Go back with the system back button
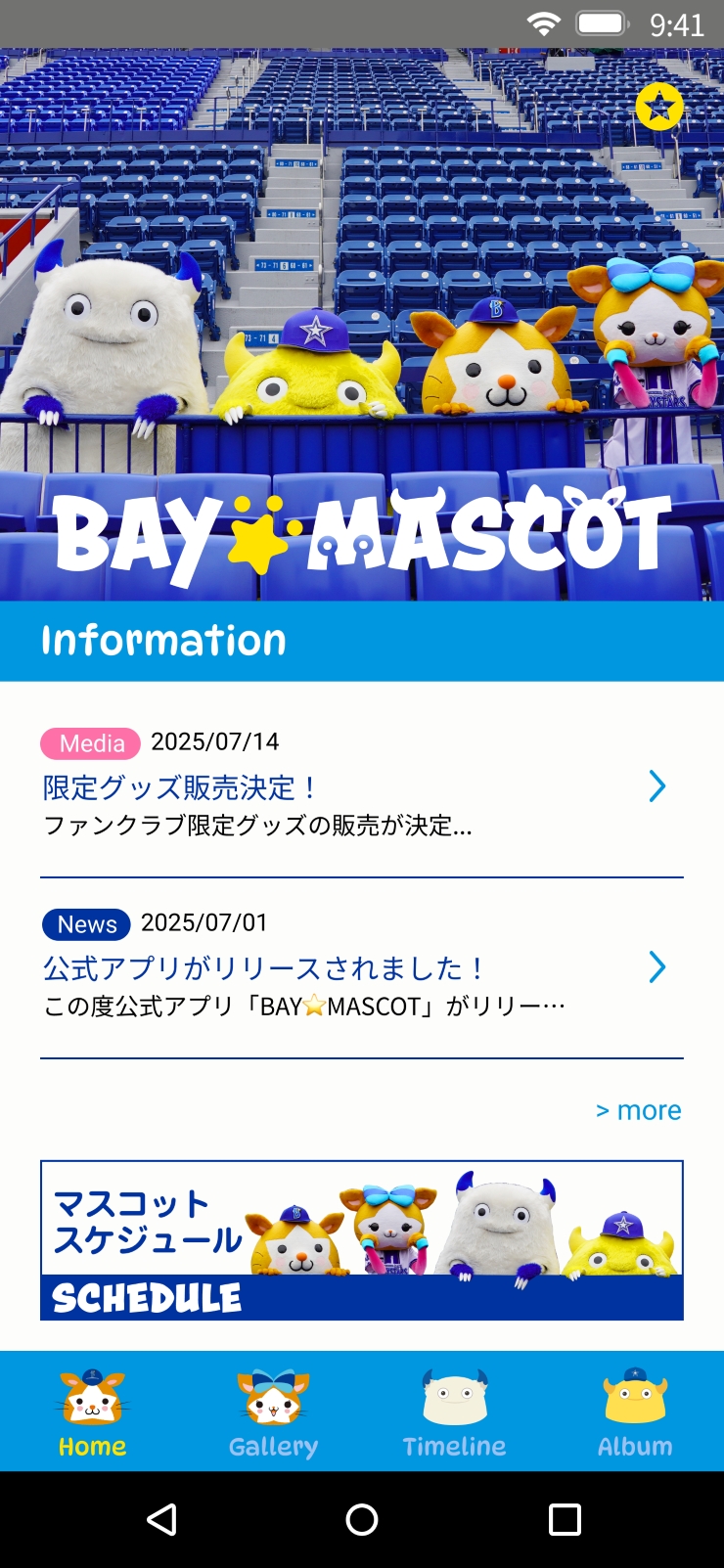Image resolution: width=724 pixels, height=1568 pixels. click(161, 1519)
